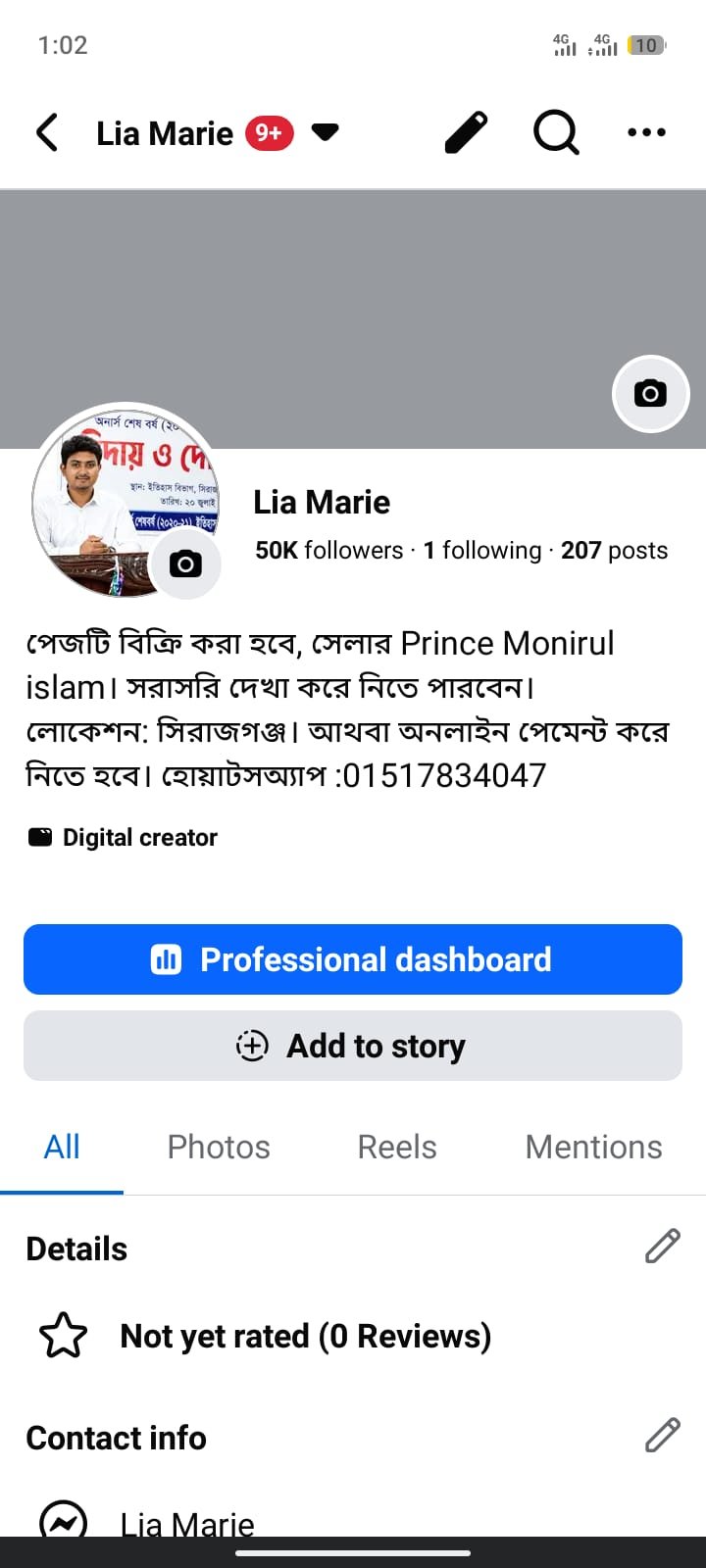This screenshot has width=706, height=1568.
Task: Tap the pencil icon to edit profile
Action: click(x=466, y=132)
